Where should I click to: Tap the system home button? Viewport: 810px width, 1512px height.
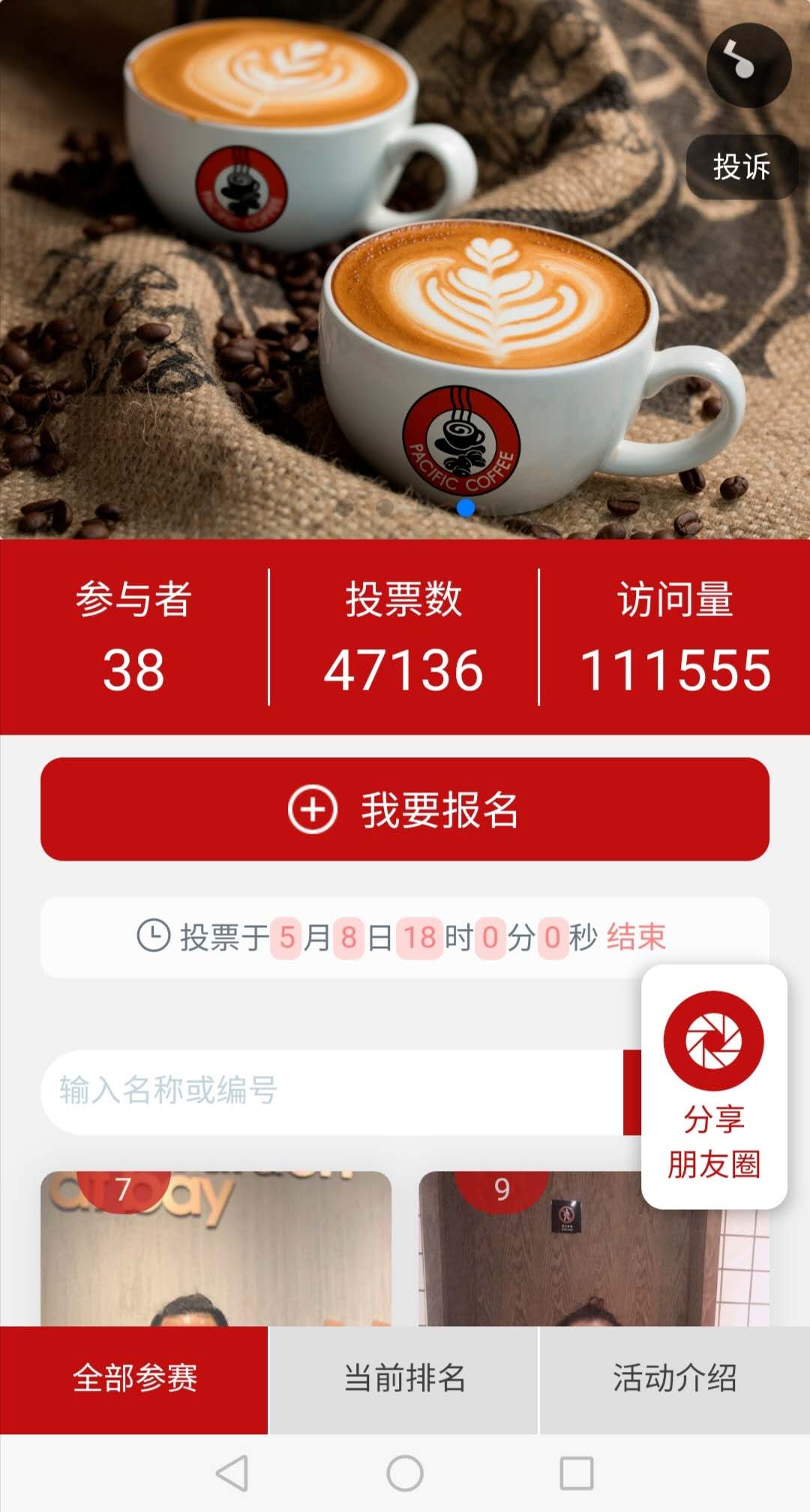pyautogui.click(x=405, y=1473)
